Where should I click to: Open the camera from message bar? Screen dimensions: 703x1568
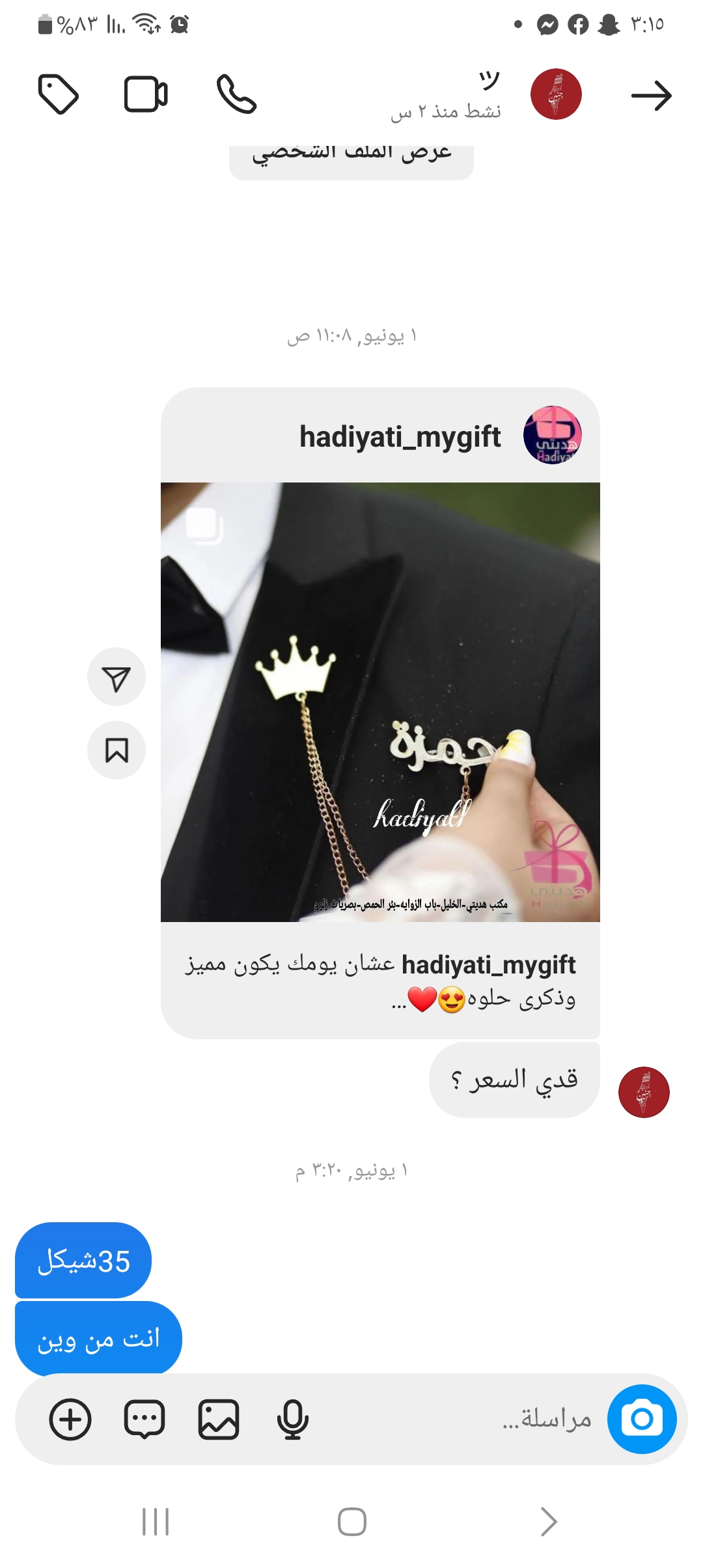(x=642, y=1419)
